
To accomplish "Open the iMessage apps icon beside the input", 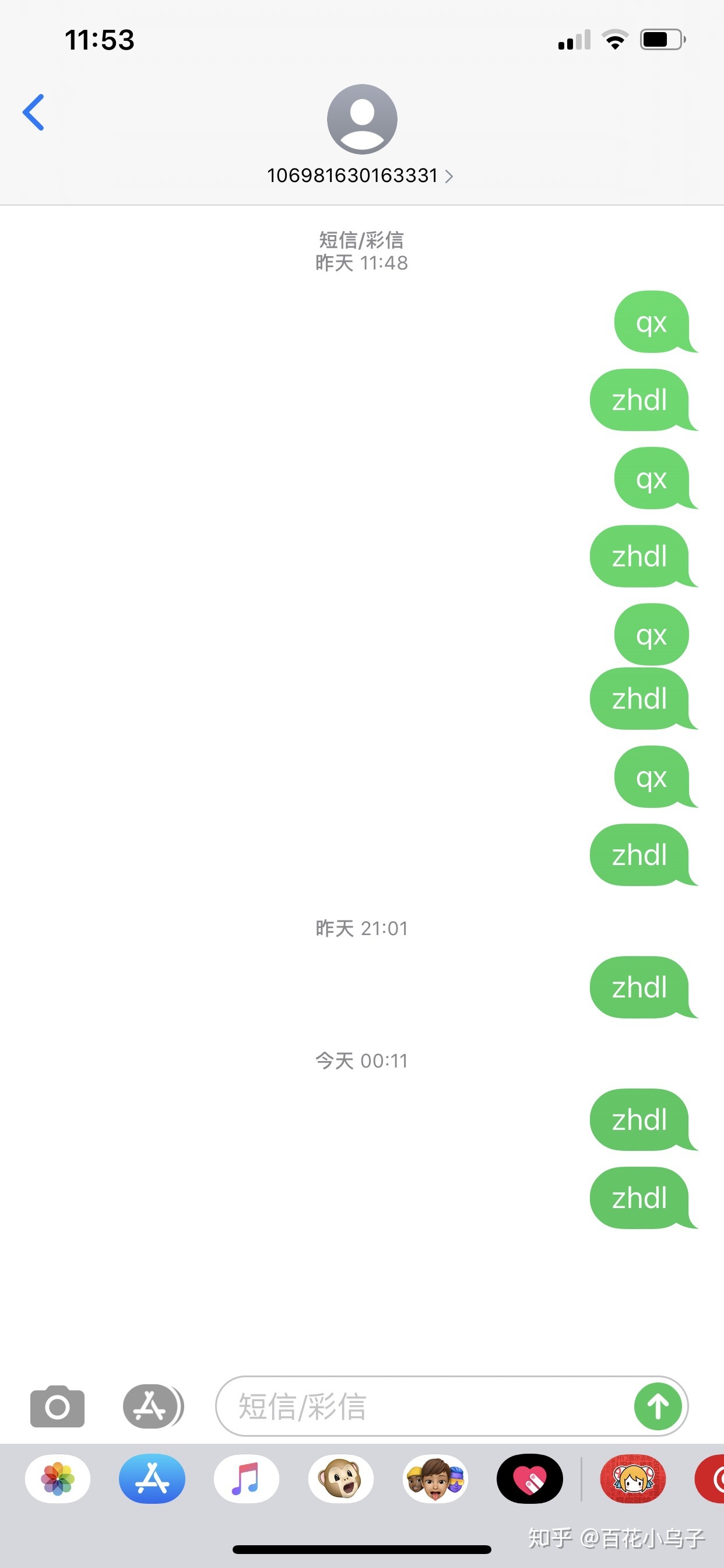I will coord(152,1406).
